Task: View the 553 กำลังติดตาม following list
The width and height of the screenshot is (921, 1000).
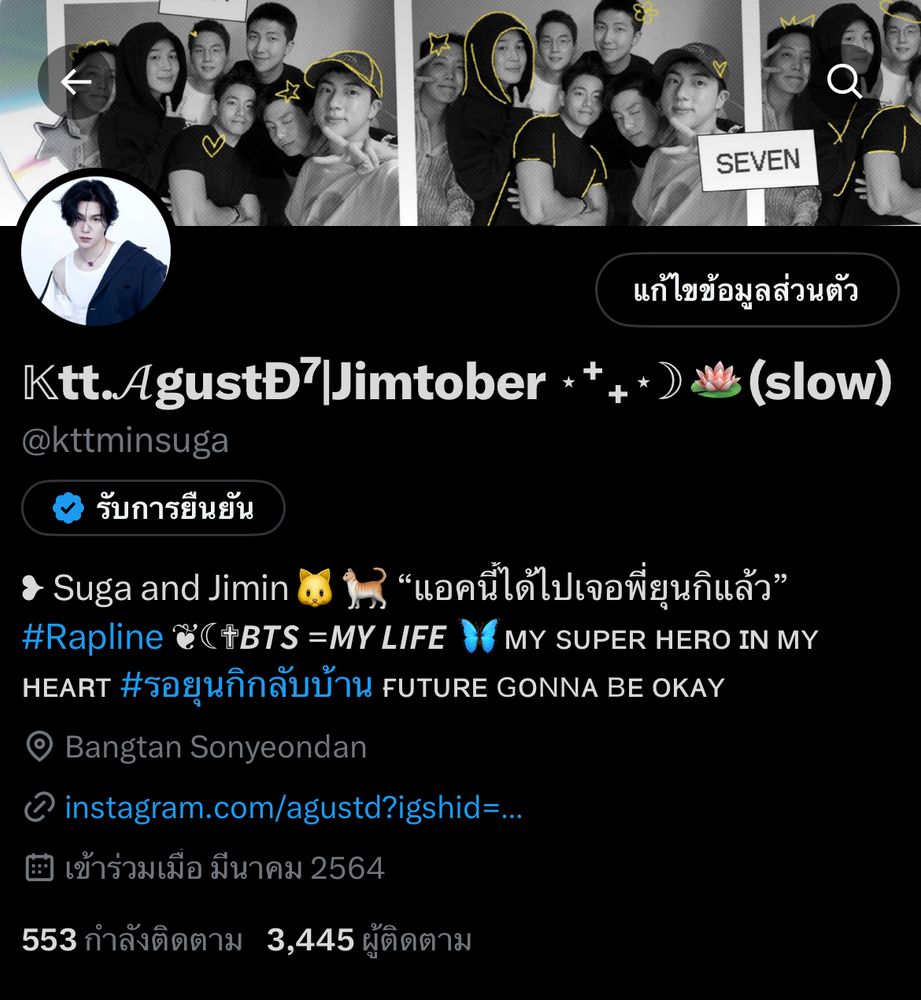Action: pos(132,940)
